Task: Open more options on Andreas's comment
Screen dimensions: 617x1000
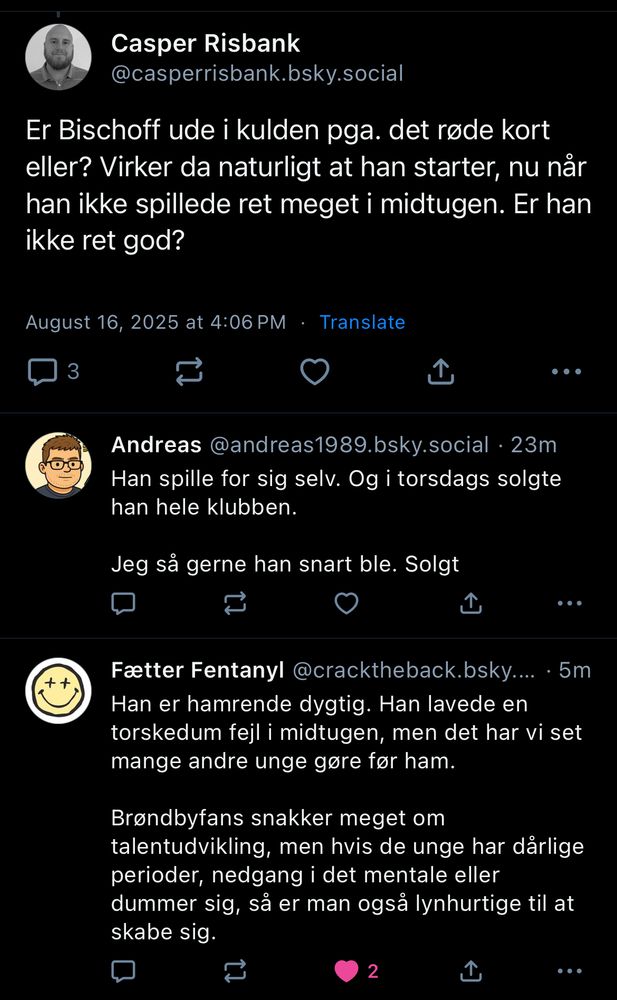Action: click(569, 603)
